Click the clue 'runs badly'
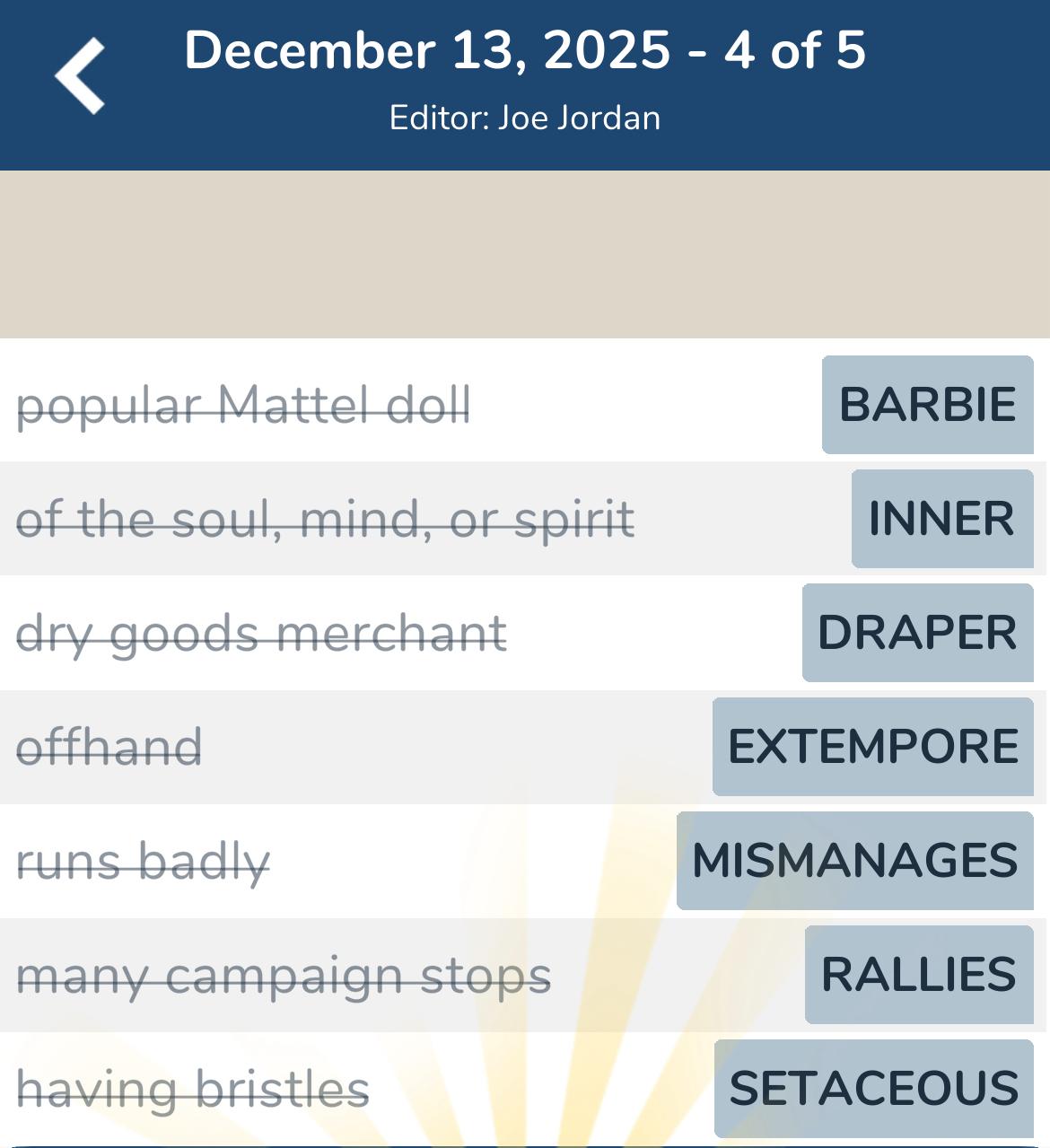This screenshot has width=1050, height=1148. click(143, 860)
